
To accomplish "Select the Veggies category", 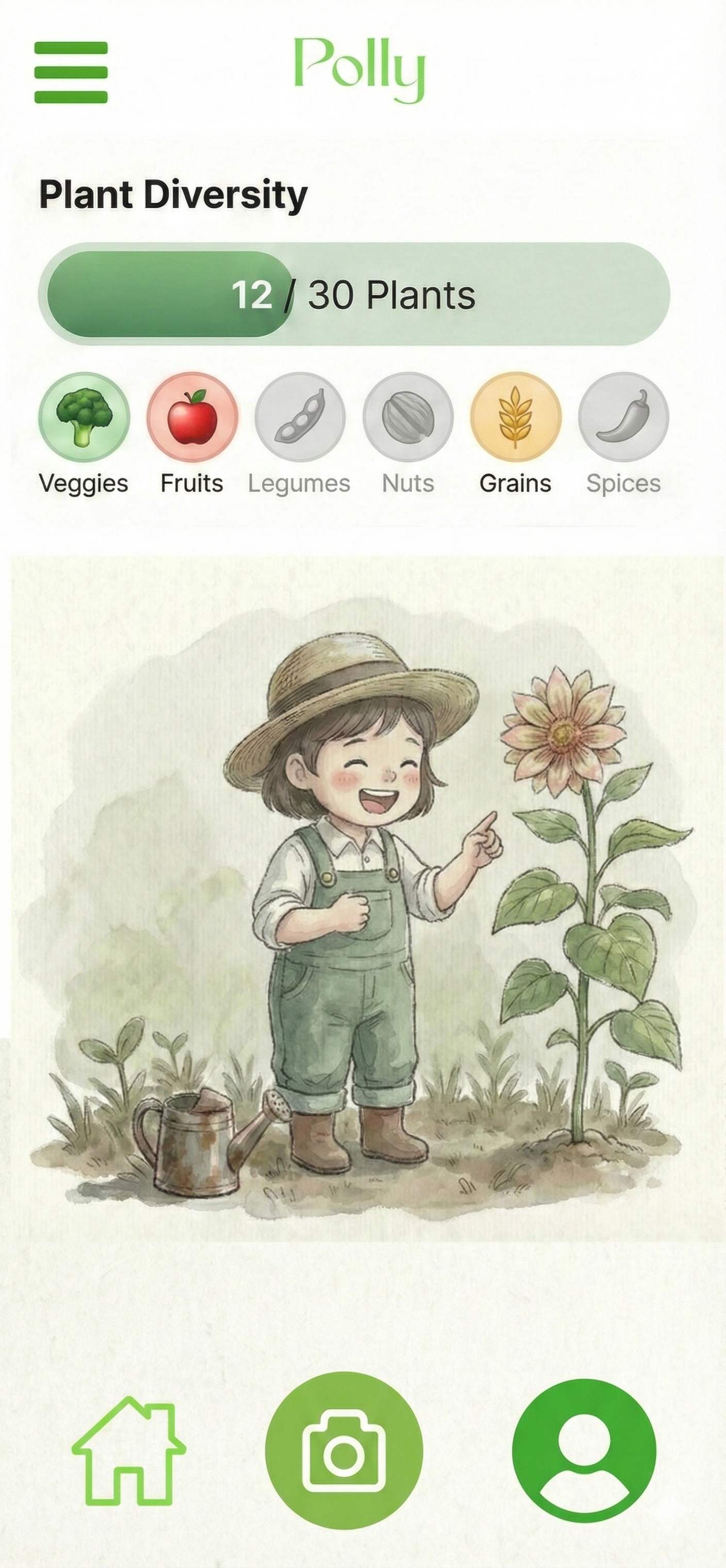I will (84, 418).
